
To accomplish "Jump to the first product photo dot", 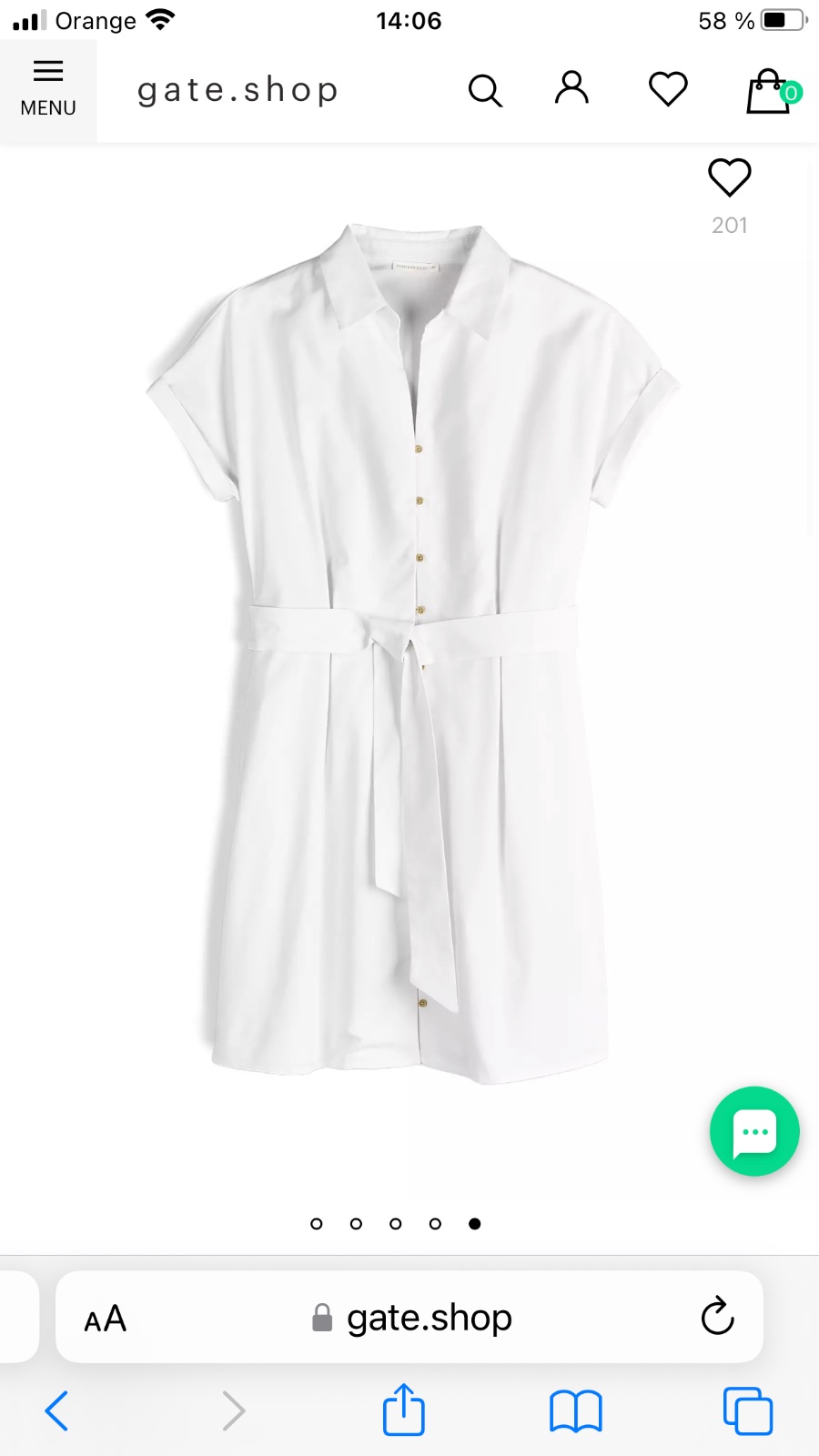I will coord(317,1224).
